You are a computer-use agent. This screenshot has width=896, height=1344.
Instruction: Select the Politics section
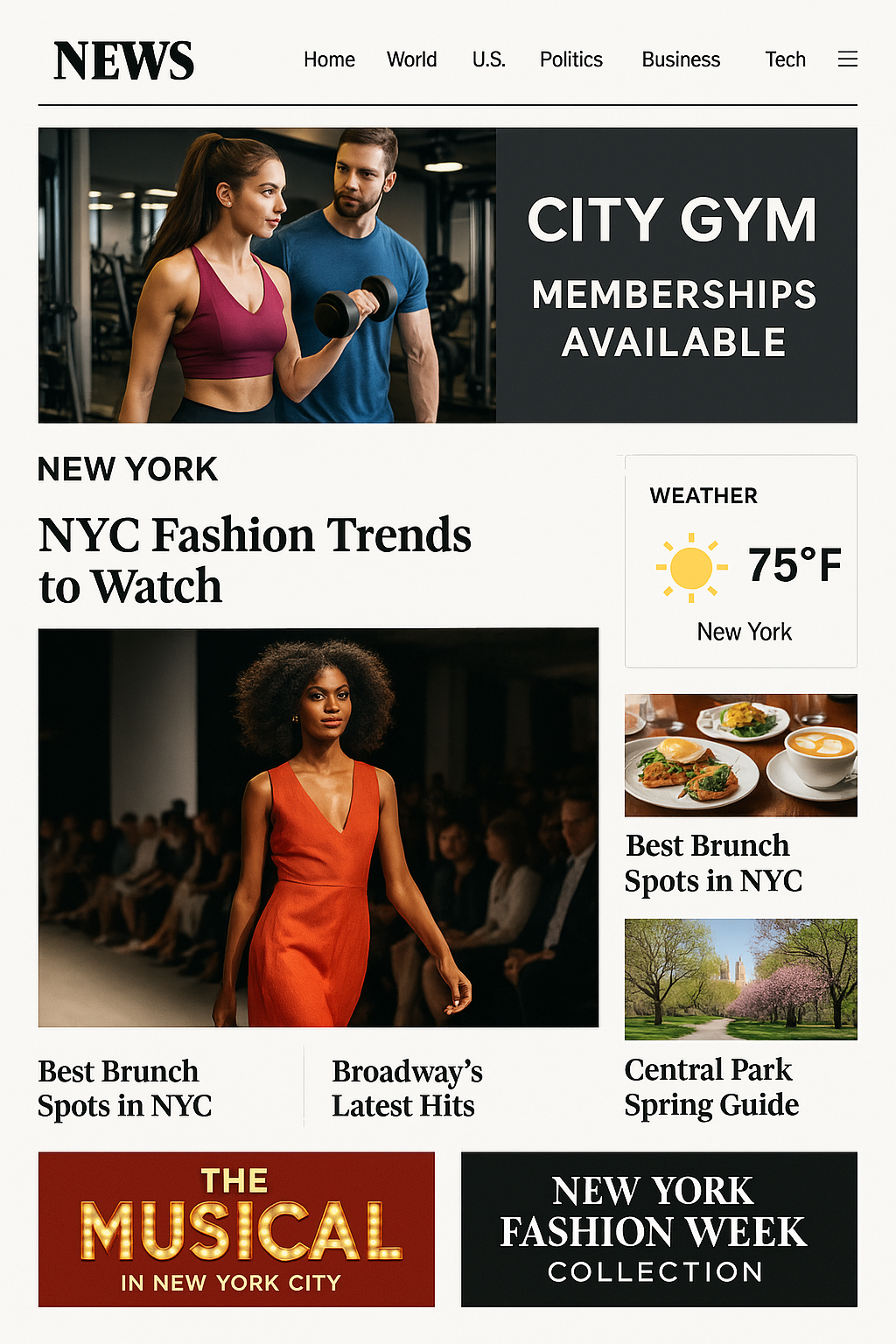[570, 59]
